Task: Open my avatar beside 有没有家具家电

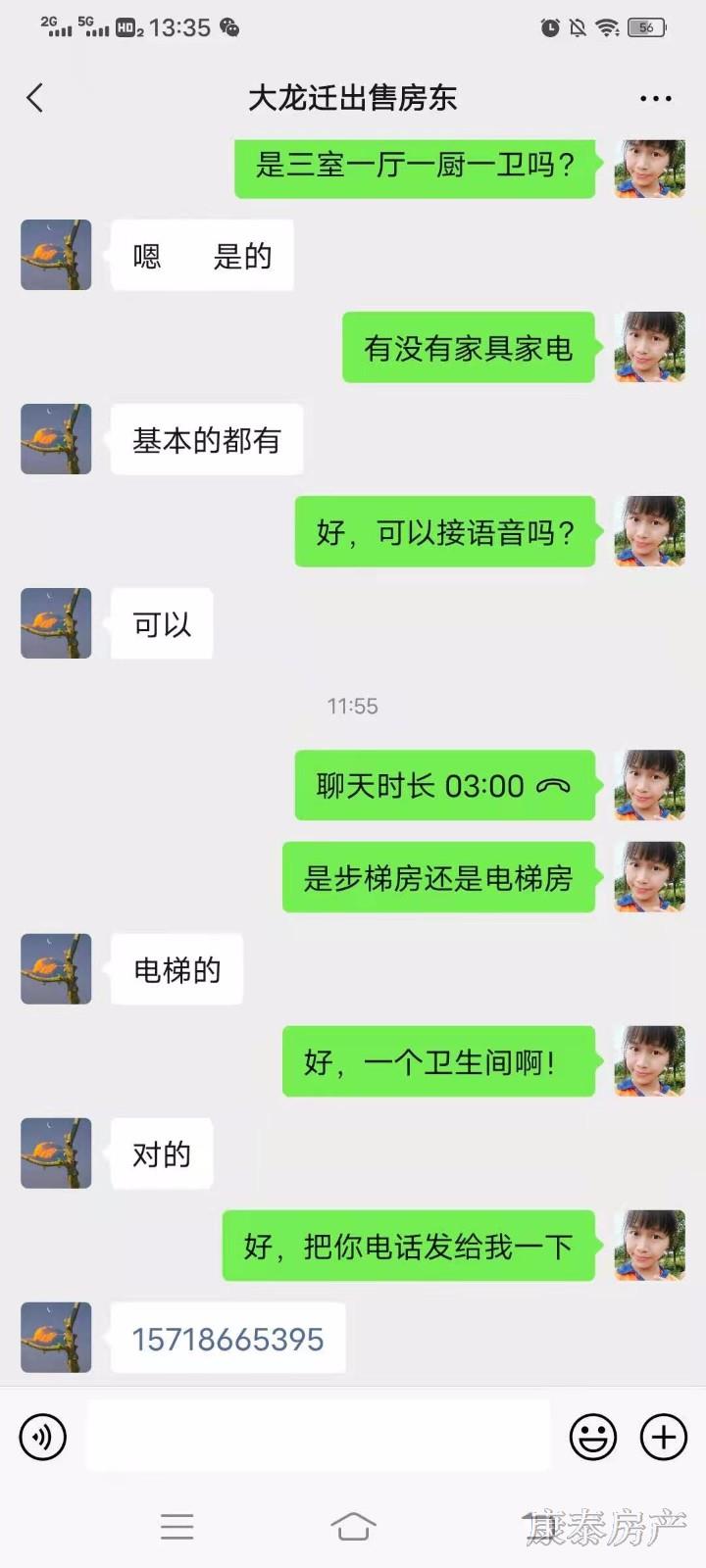Action: (x=649, y=348)
